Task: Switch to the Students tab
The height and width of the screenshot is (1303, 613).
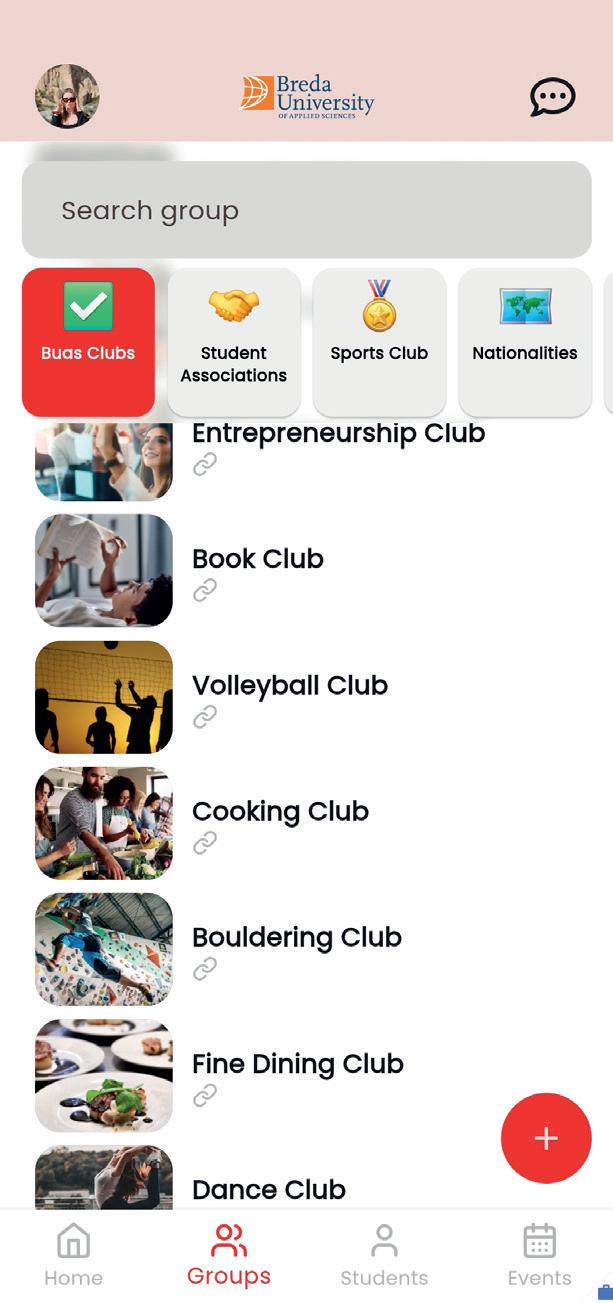Action: tap(384, 1256)
